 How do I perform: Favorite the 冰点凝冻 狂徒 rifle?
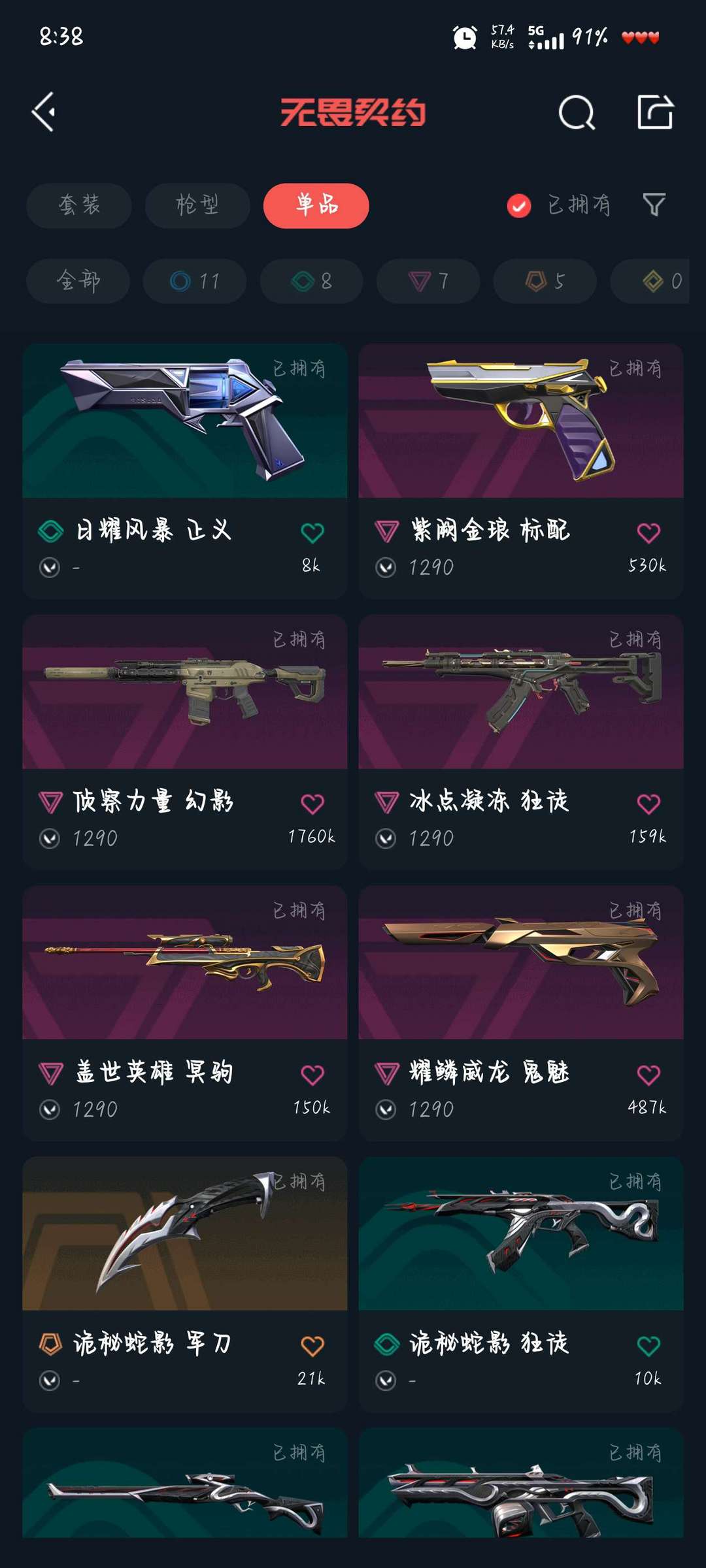tap(647, 804)
